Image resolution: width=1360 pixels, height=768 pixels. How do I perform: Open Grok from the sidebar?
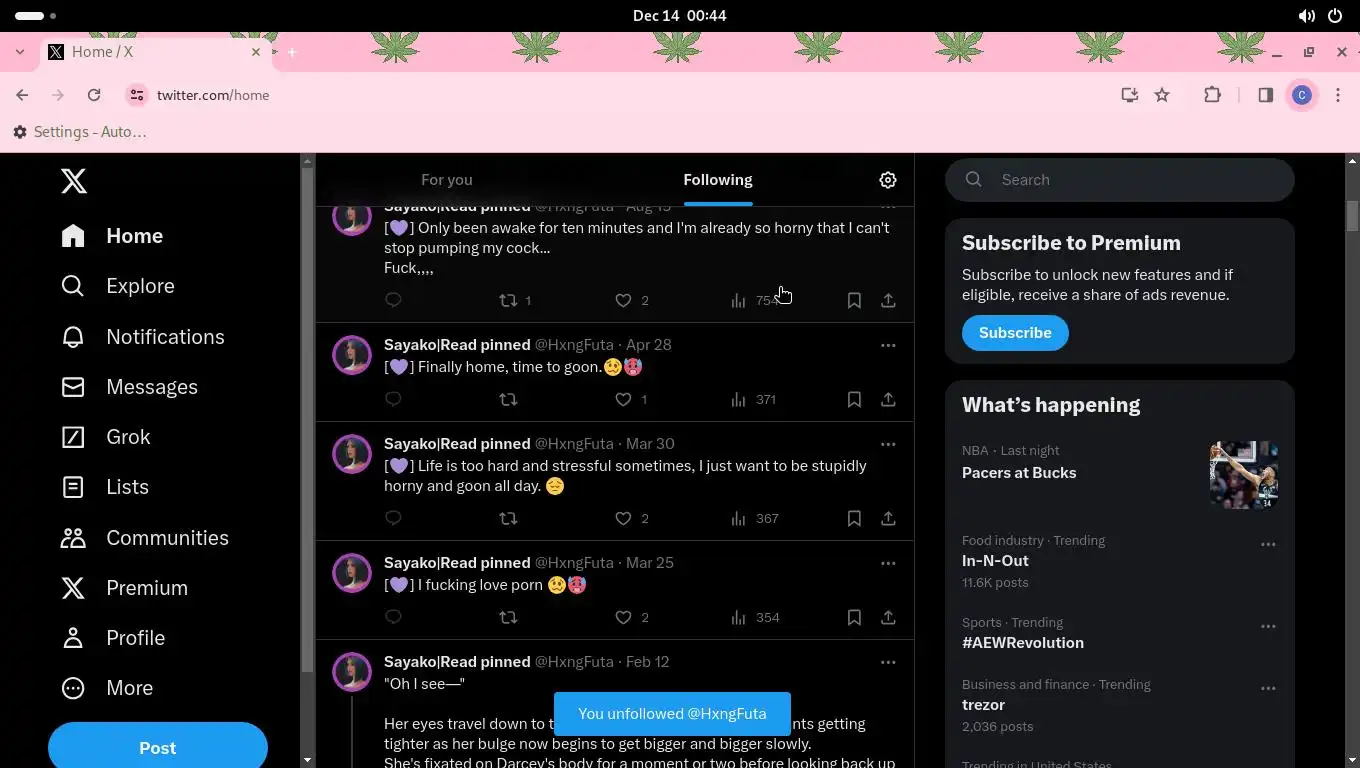pyautogui.click(x=128, y=437)
